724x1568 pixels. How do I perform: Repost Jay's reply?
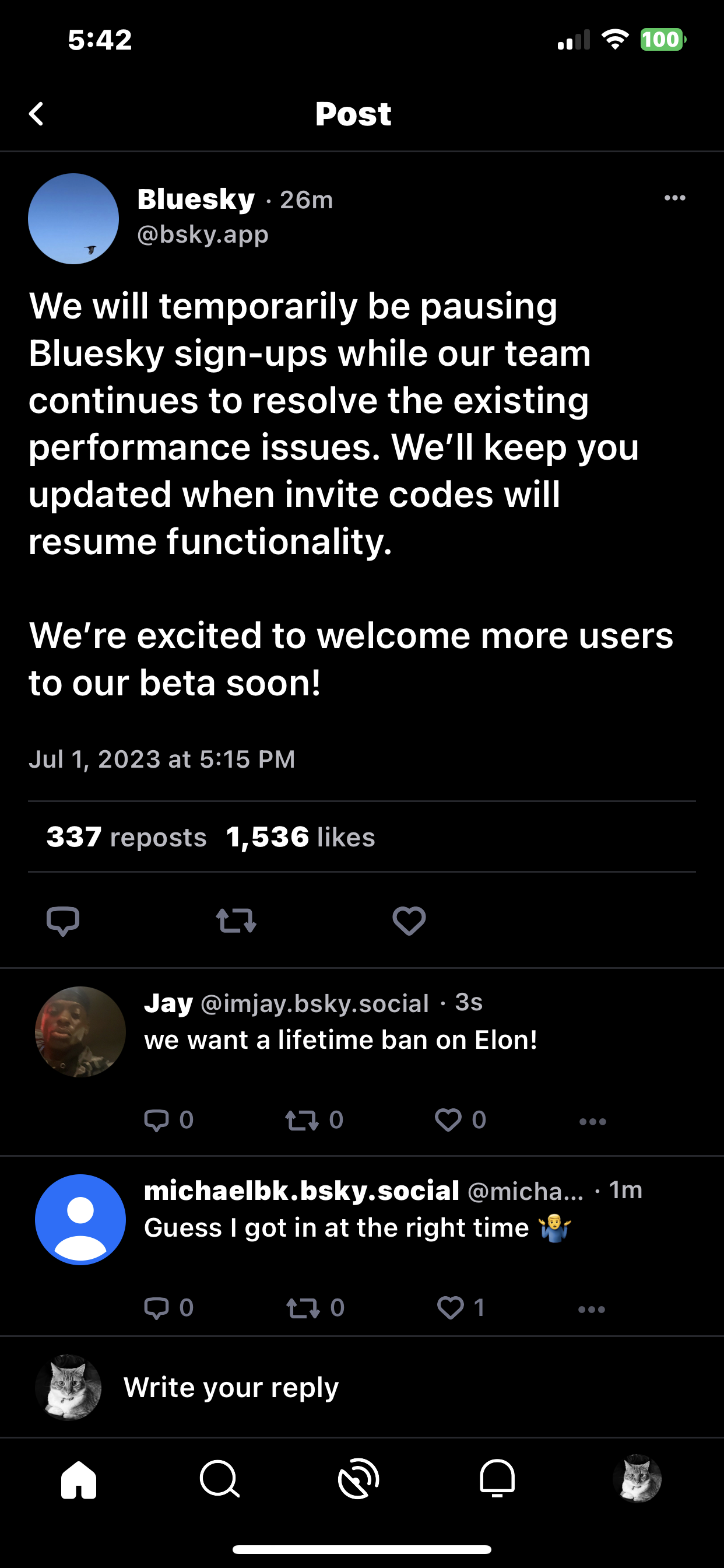[x=314, y=1120]
